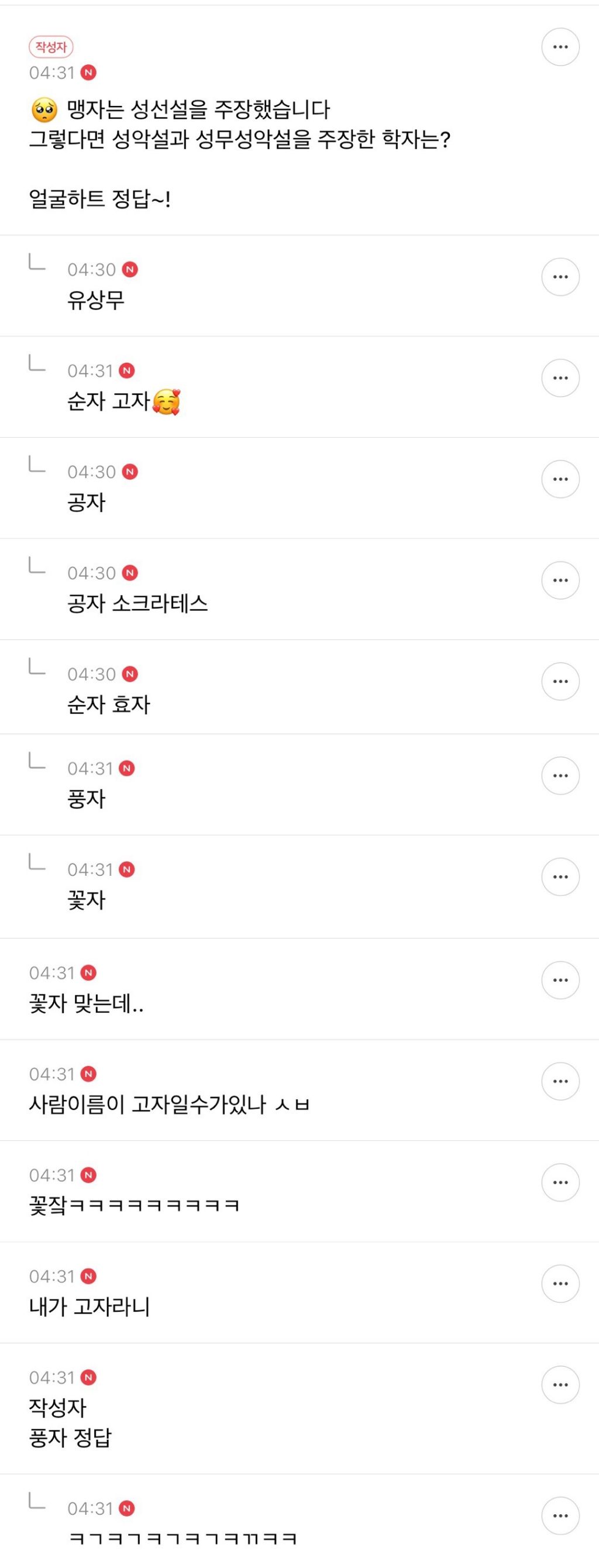This screenshot has height=1568, width=599.
Task: Open more options on the 순자 효자 reply
Action: pos(560,681)
